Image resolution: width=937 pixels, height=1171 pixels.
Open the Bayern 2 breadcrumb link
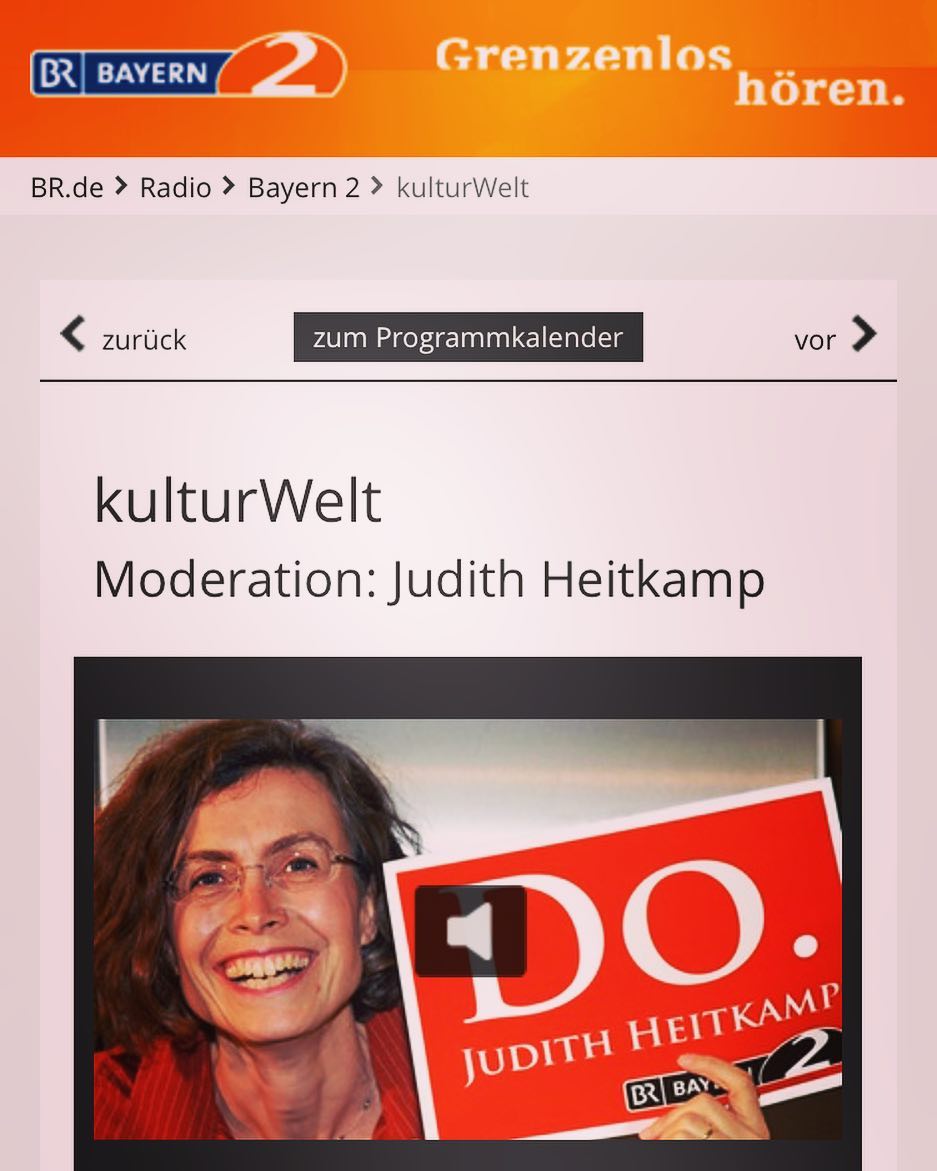click(303, 187)
